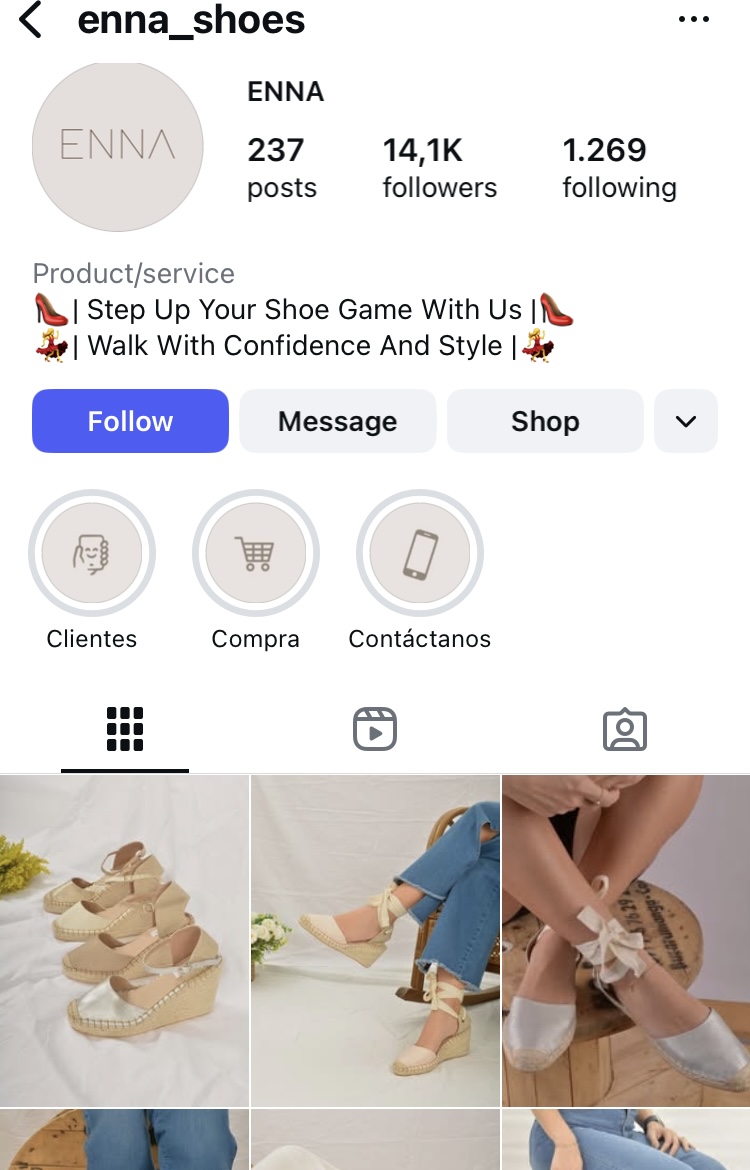Open post with four stacked wedge espadrilles

click(x=124, y=940)
